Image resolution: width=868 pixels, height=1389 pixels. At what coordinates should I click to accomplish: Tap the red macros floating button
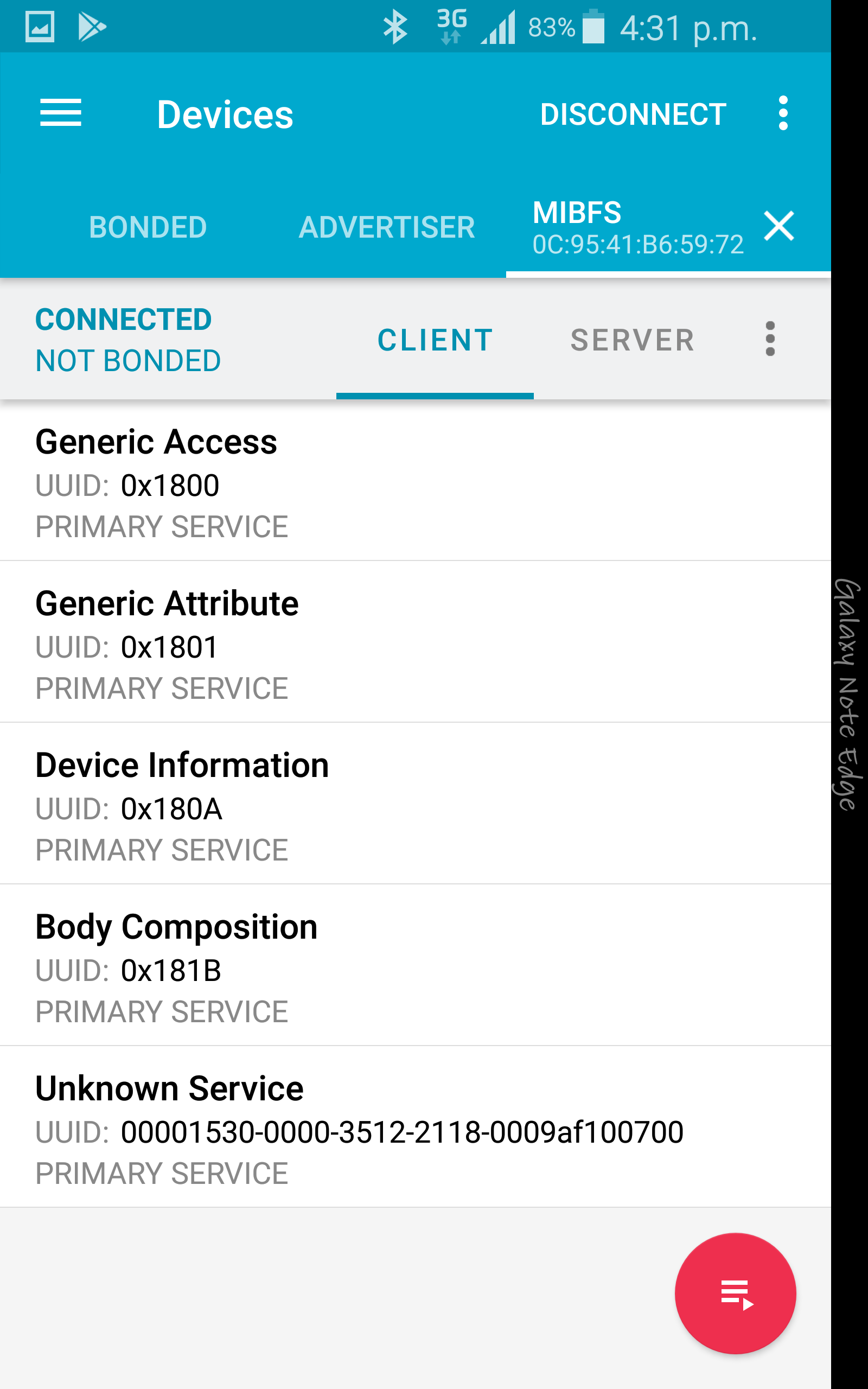coord(736,1294)
